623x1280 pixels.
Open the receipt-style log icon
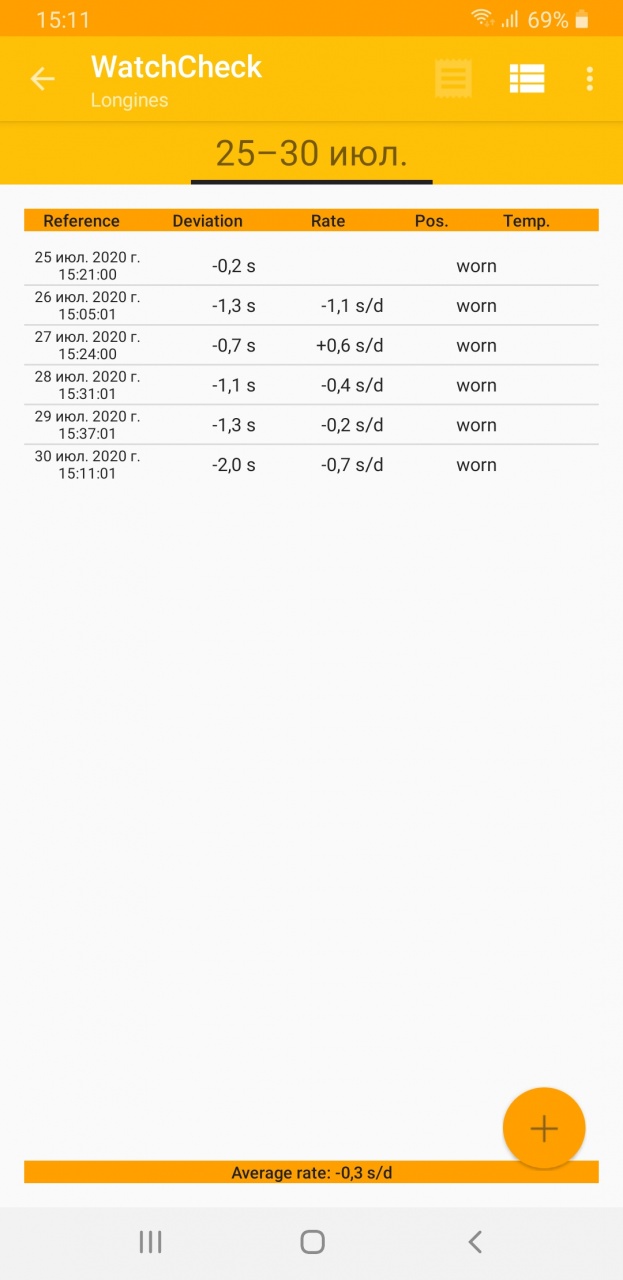(x=453, y=79)
